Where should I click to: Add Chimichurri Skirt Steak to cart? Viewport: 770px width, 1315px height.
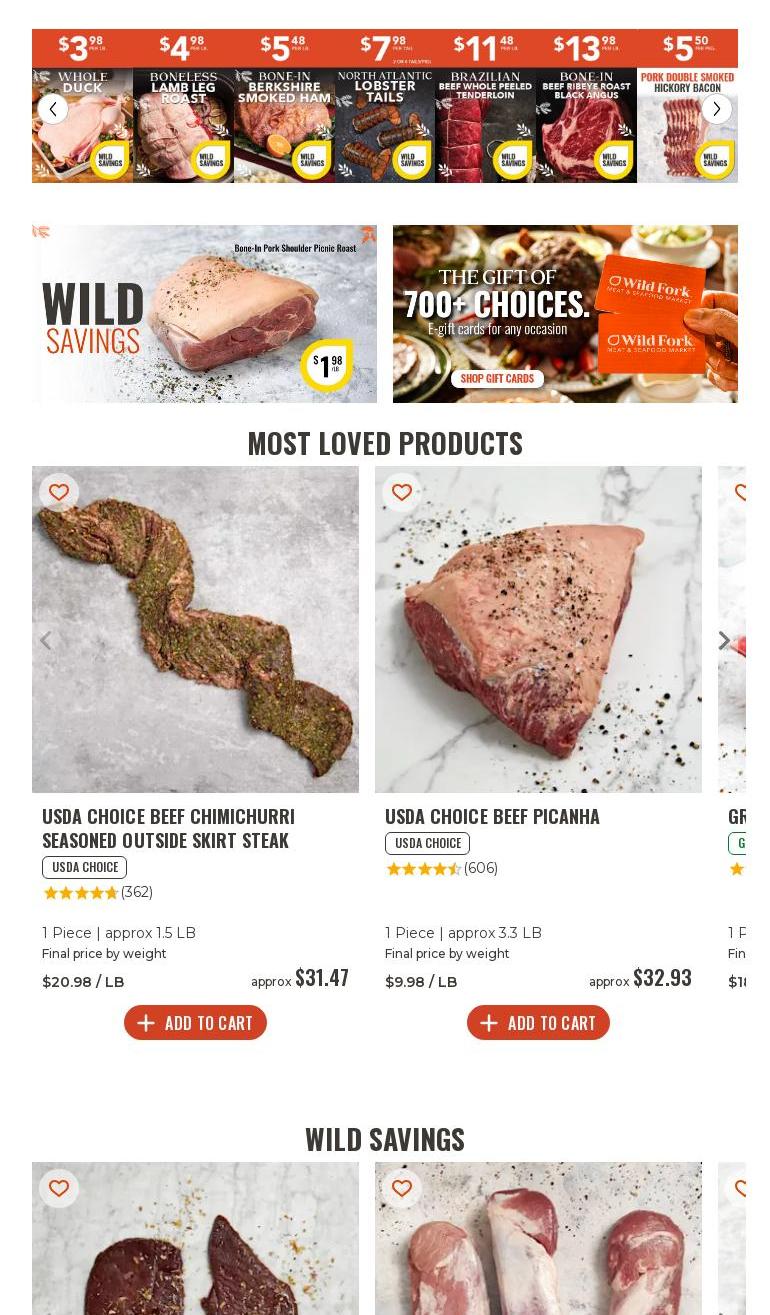195,1023
